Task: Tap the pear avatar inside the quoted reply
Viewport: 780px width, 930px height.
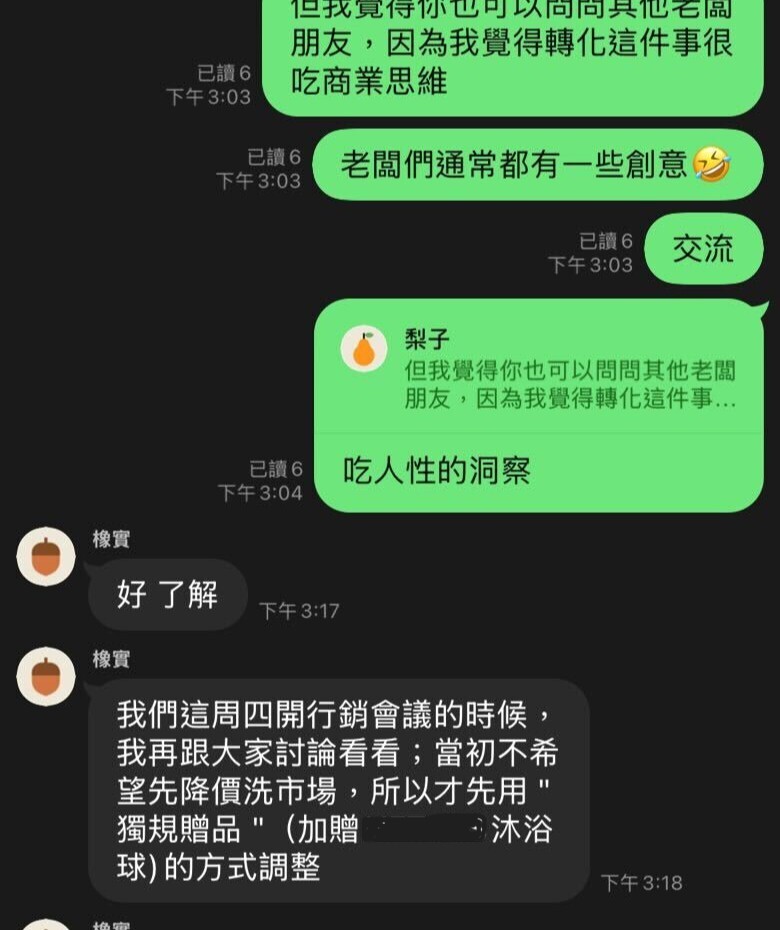Action: [364, 348]
